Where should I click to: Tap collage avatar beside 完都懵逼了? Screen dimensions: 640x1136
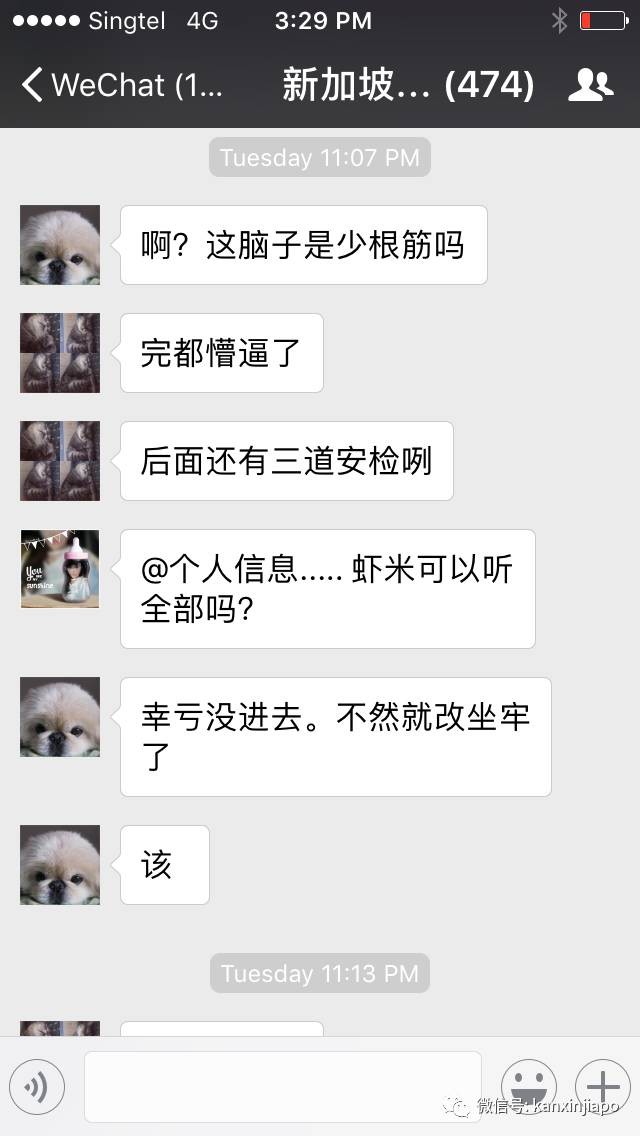60,353
